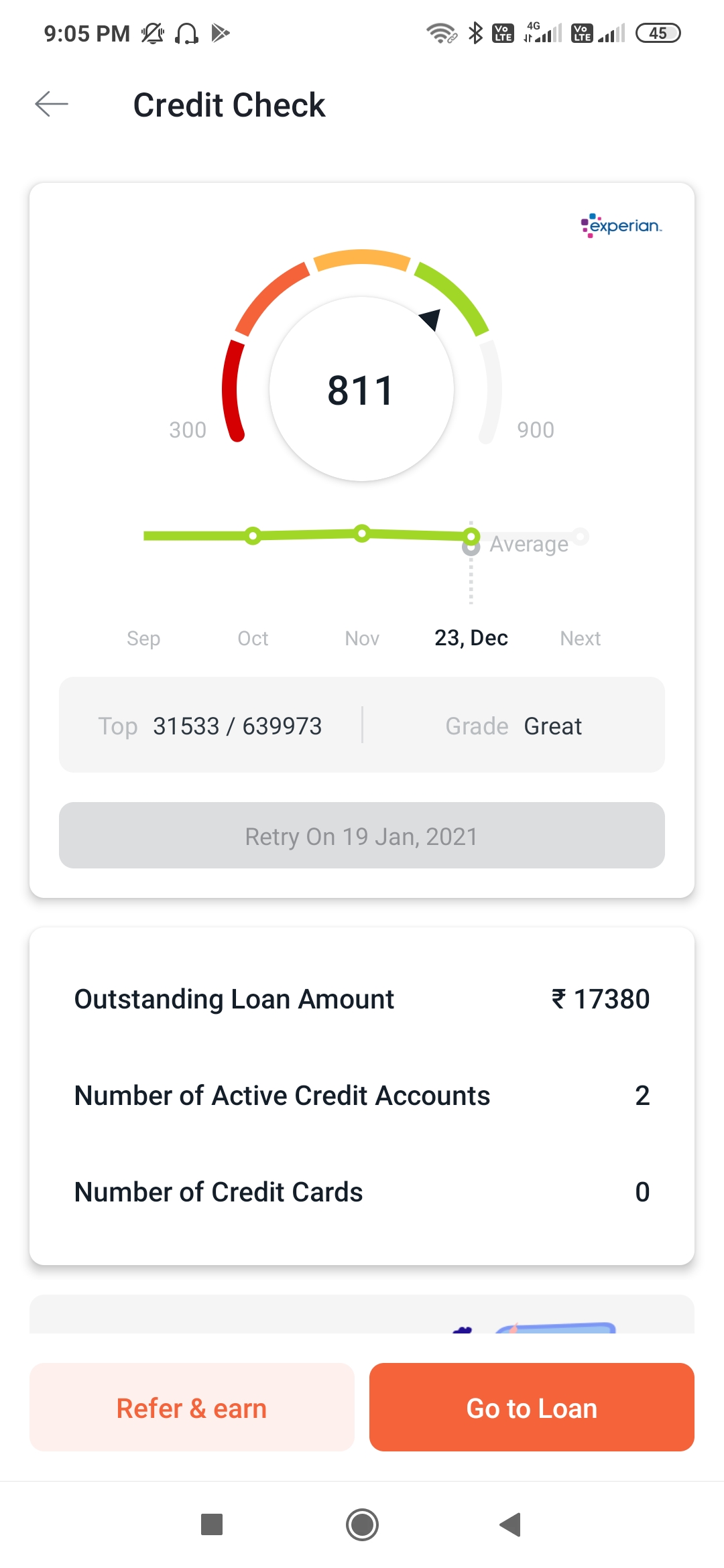Select the Nov point on the score graph

[x=362, y=533]
